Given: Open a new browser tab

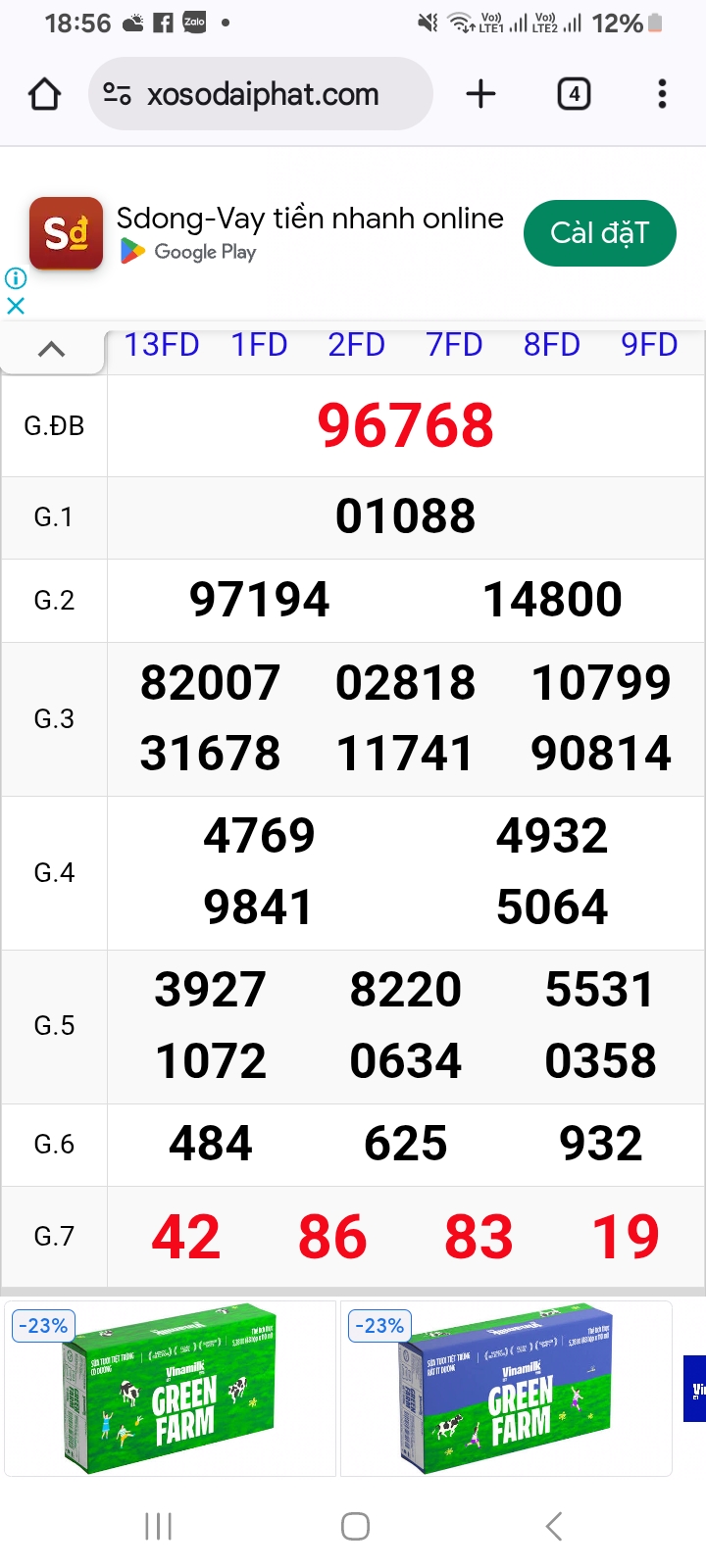Looking at the screenshot, I should click(480, 94).
